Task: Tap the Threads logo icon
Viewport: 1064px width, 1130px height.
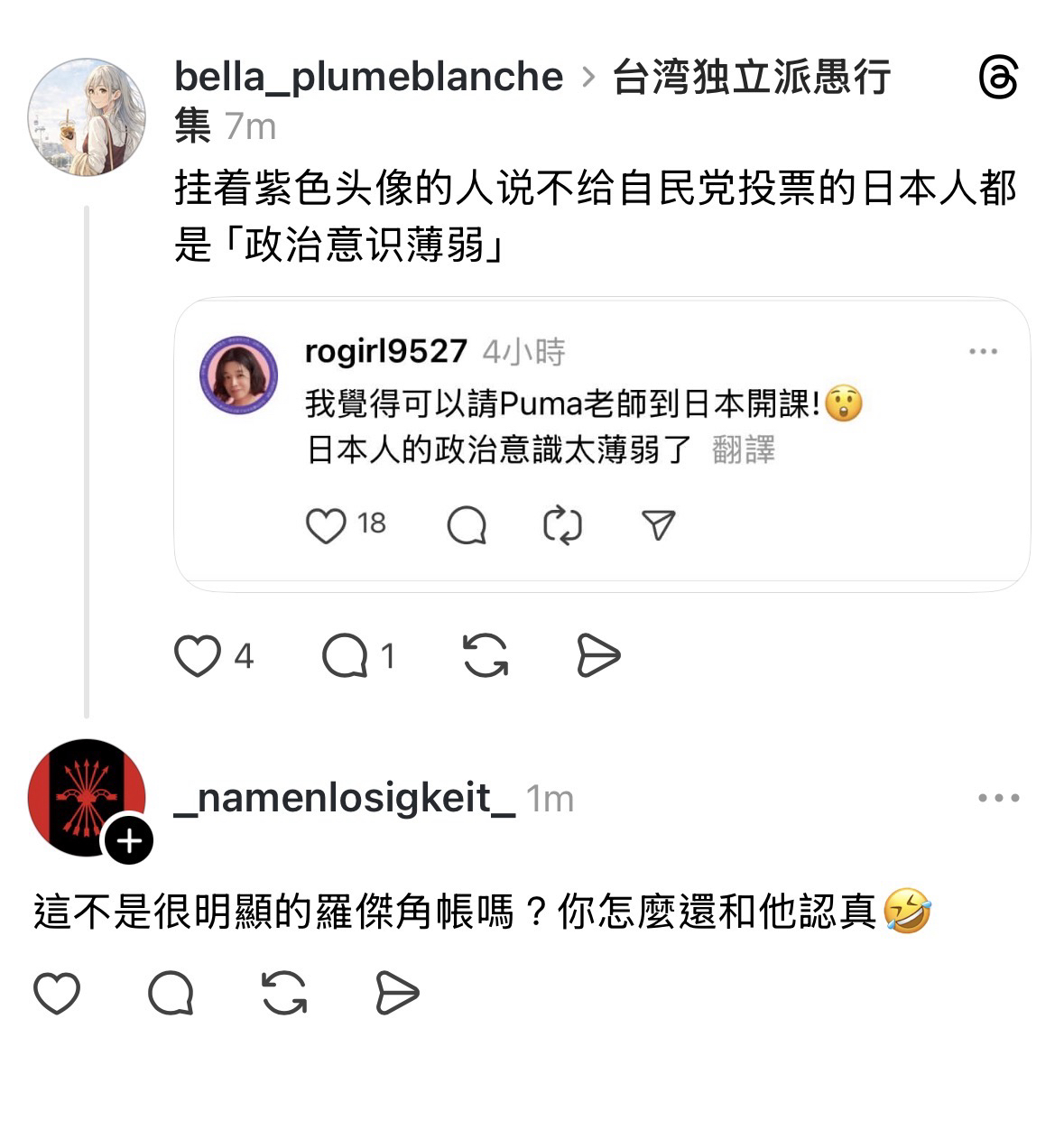Action: [998, 78]
